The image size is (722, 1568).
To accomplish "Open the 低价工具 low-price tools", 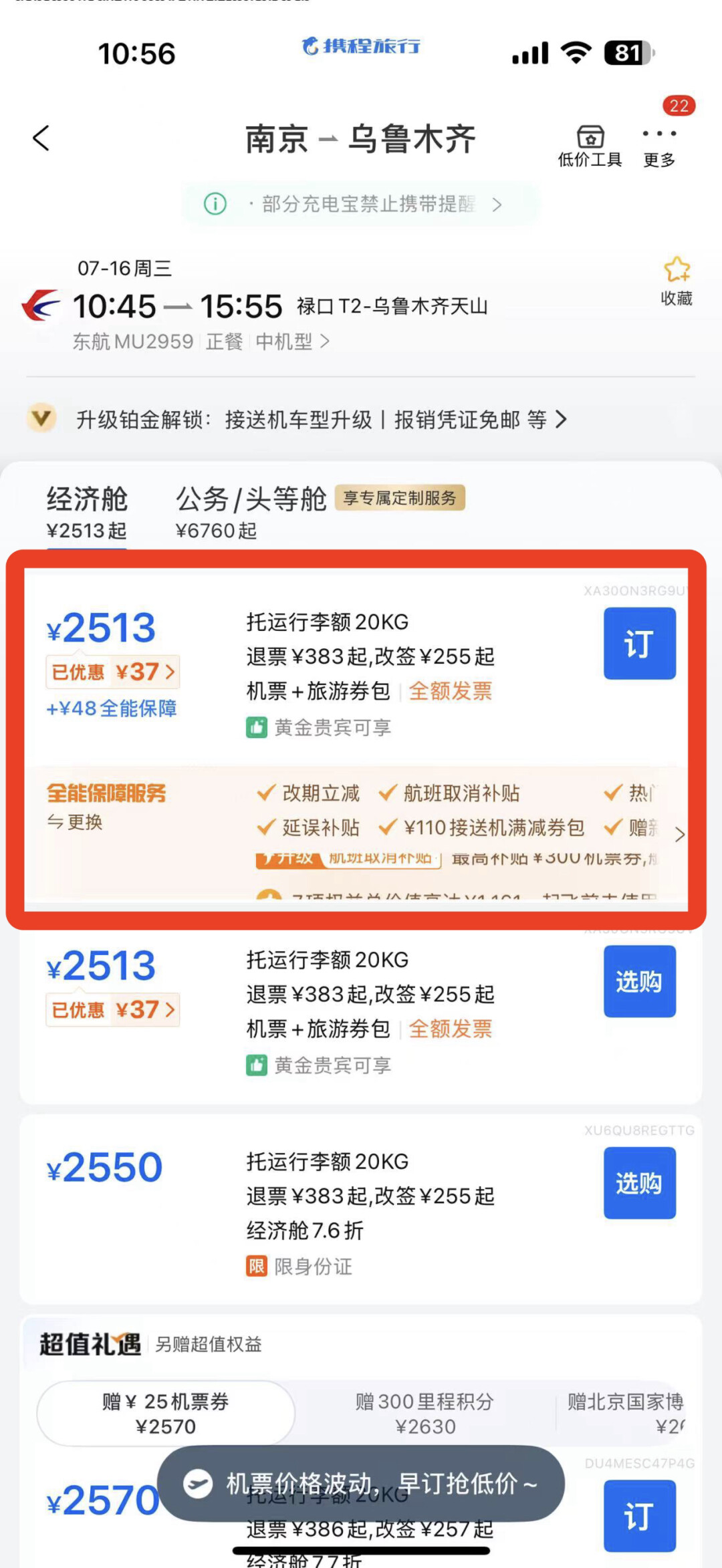I will [590, 146].
